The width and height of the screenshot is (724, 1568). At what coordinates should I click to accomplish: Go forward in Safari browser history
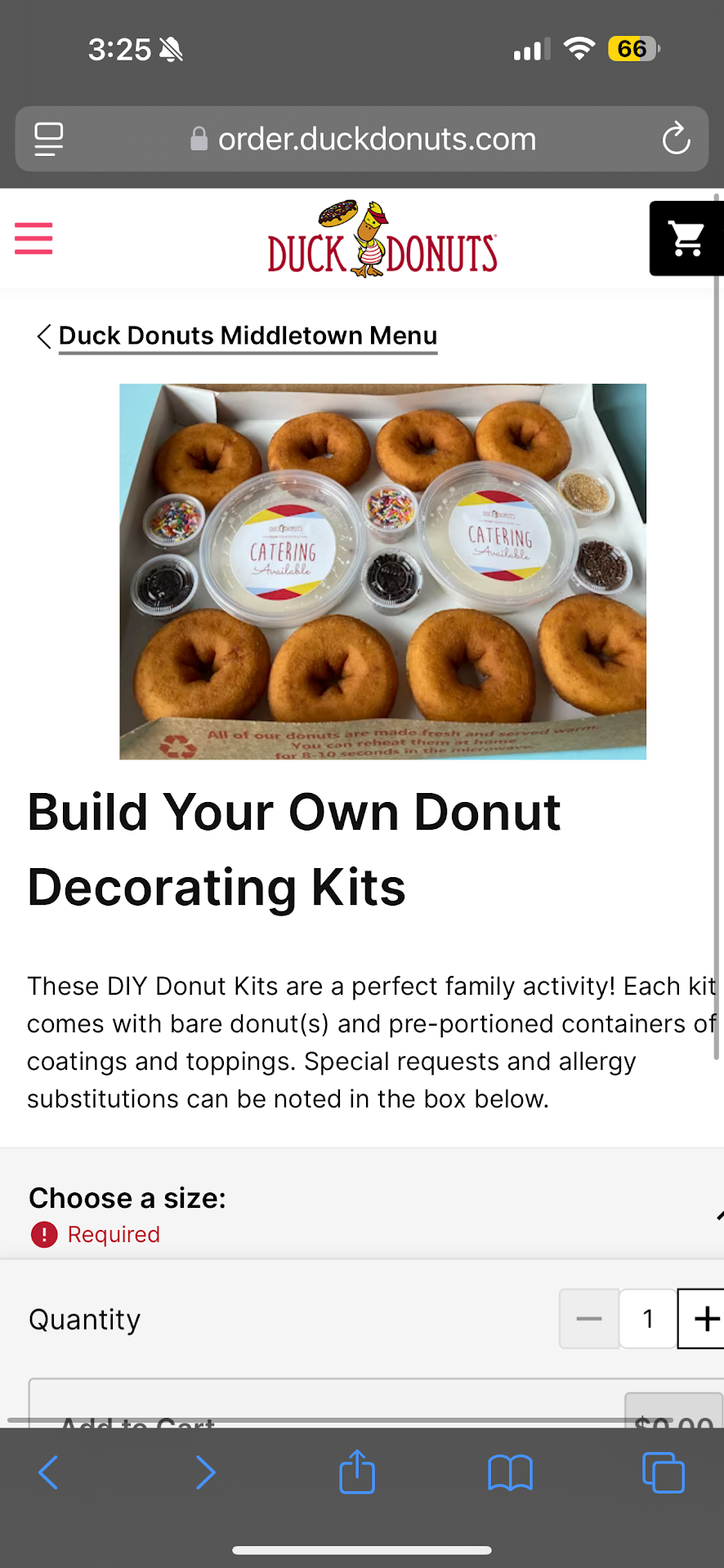pyautogui.click(x=205, y=1472)
